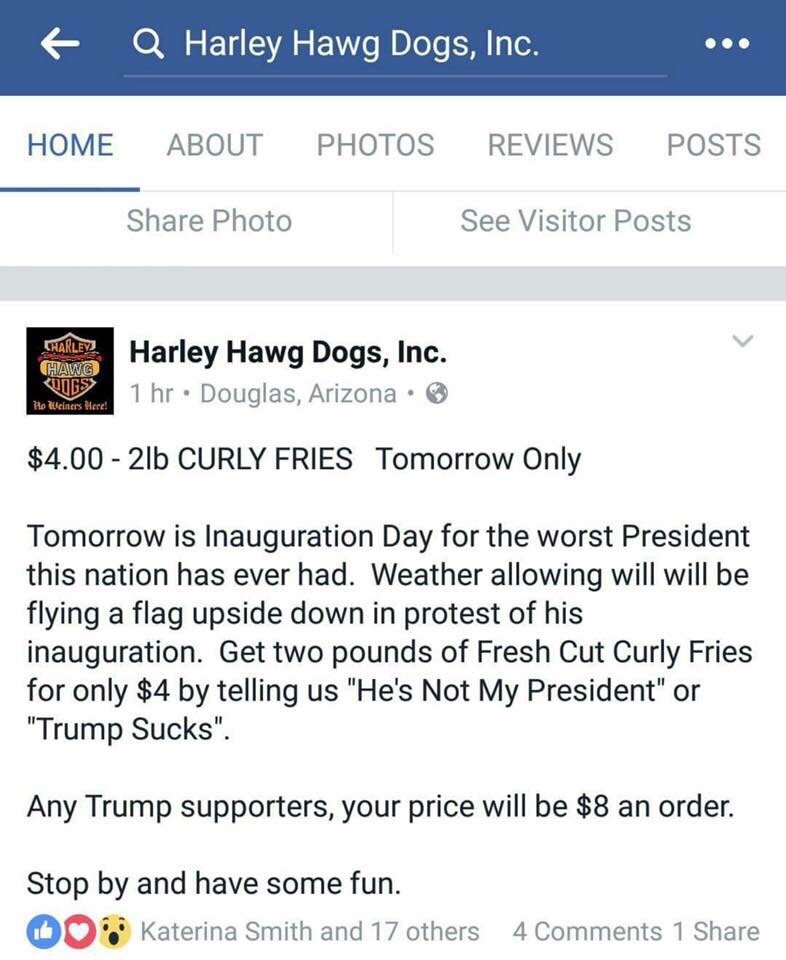
Task: Go to the POSTS tab
Action: pos(714,145)
